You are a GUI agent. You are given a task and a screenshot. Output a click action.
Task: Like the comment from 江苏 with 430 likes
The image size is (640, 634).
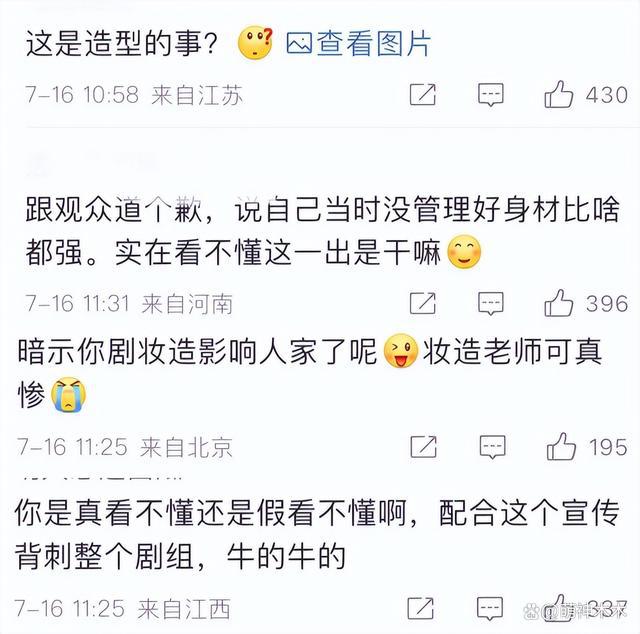click(559, 95)
